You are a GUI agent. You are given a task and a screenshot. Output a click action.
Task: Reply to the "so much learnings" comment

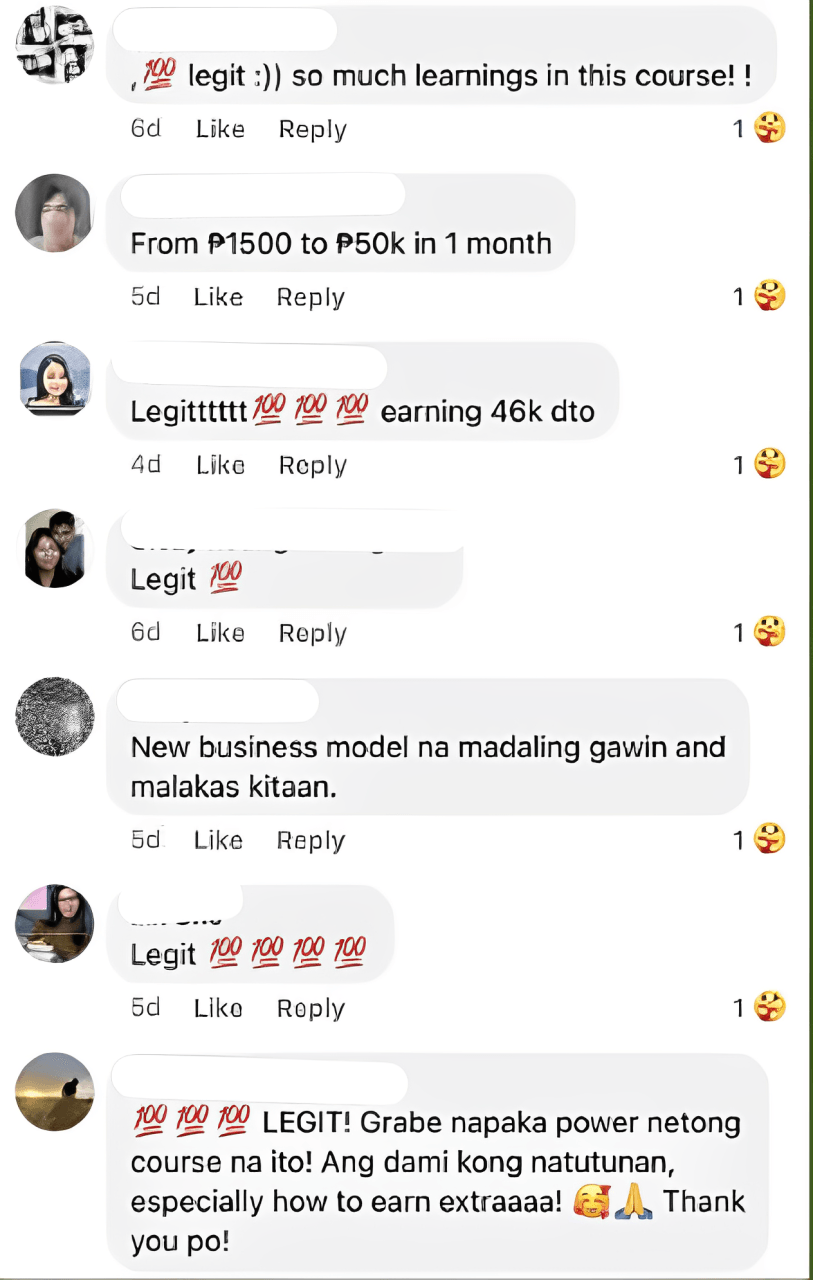point(312,129)
